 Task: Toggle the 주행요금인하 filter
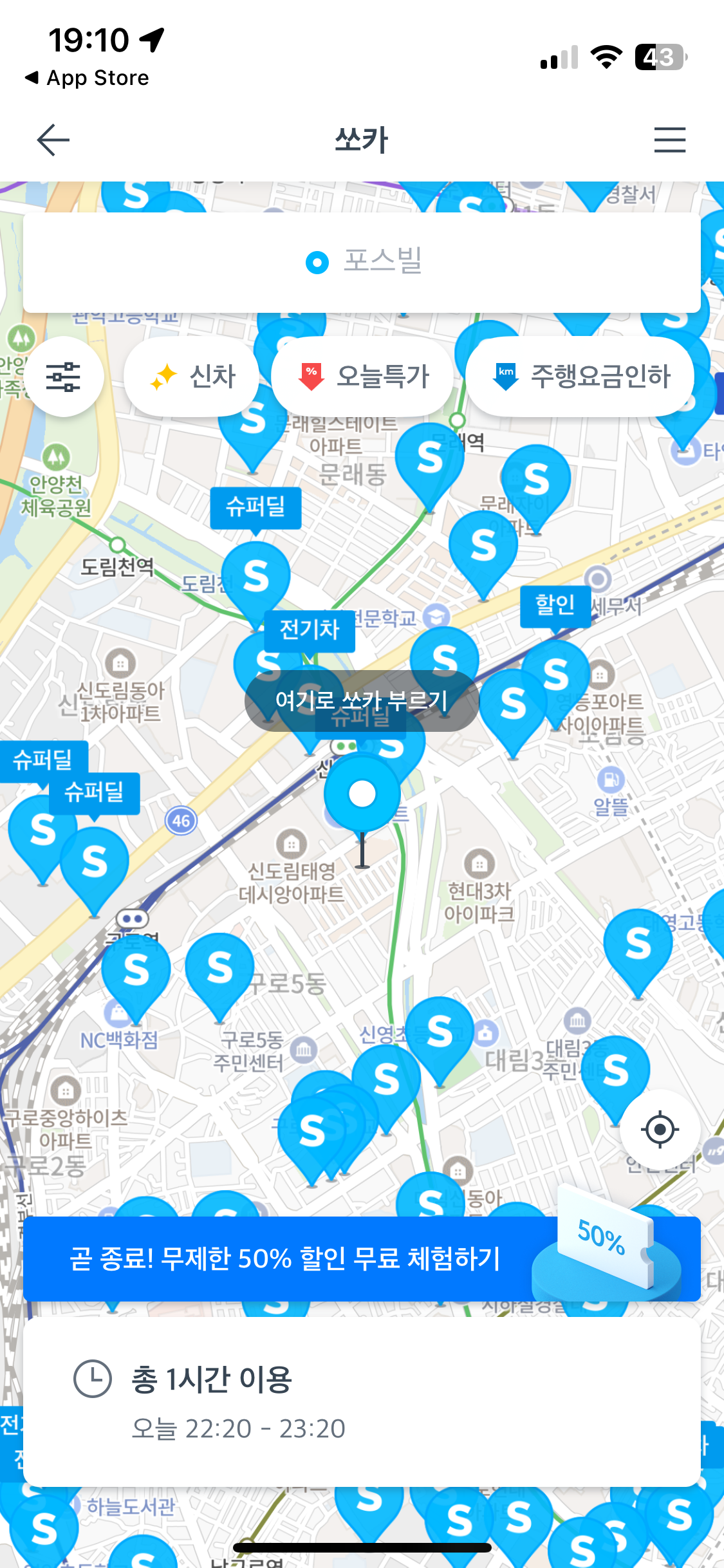[x=578, y=377]
